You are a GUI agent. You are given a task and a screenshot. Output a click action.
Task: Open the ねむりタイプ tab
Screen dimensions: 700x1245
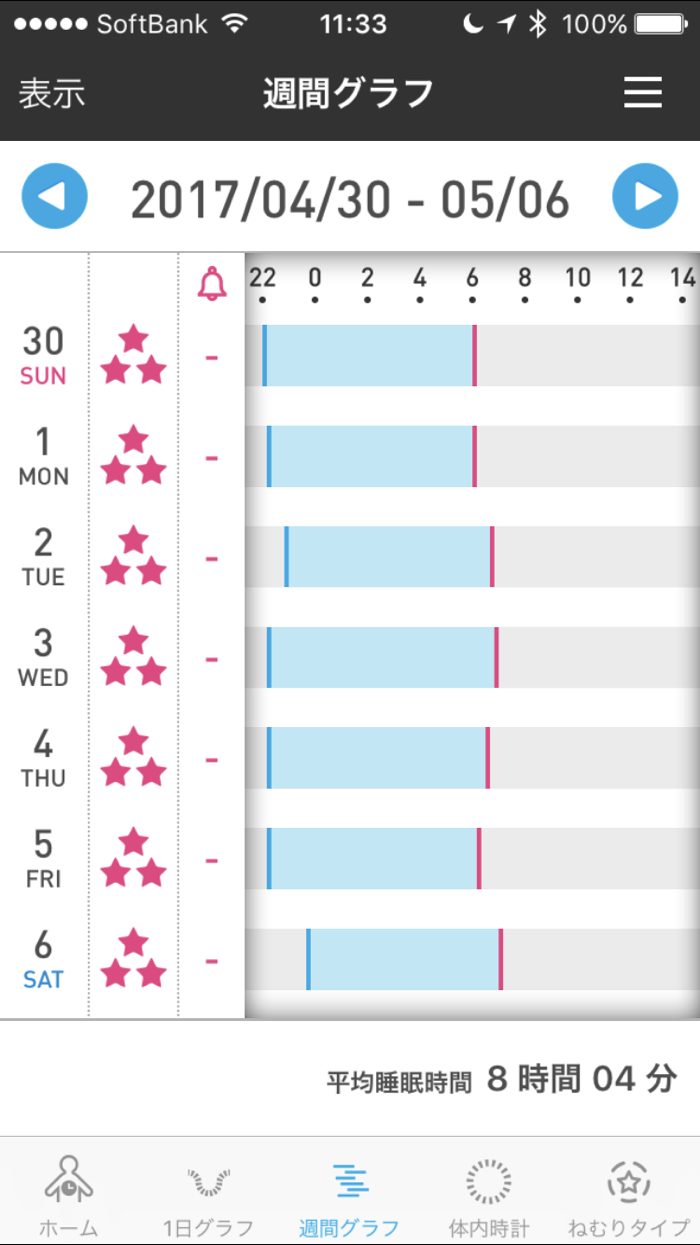click(629, 1195)
